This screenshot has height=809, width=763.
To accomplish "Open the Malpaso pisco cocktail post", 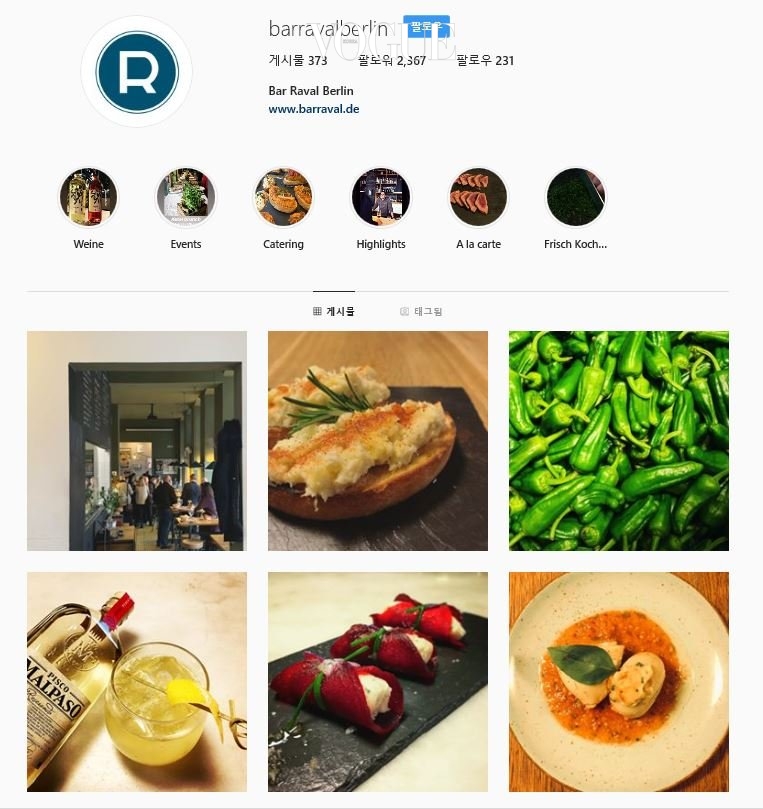I will pos(137,682).
